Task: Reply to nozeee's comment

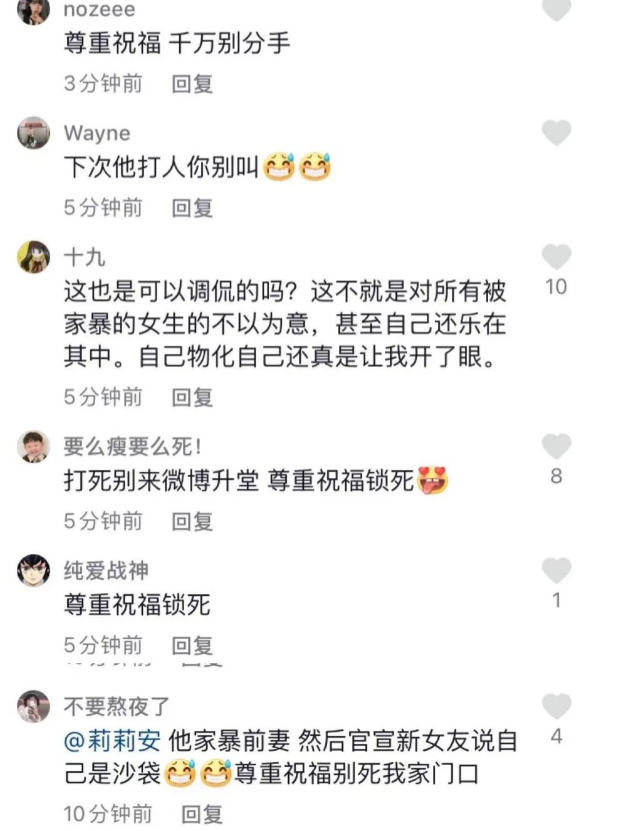Action: 192,84
